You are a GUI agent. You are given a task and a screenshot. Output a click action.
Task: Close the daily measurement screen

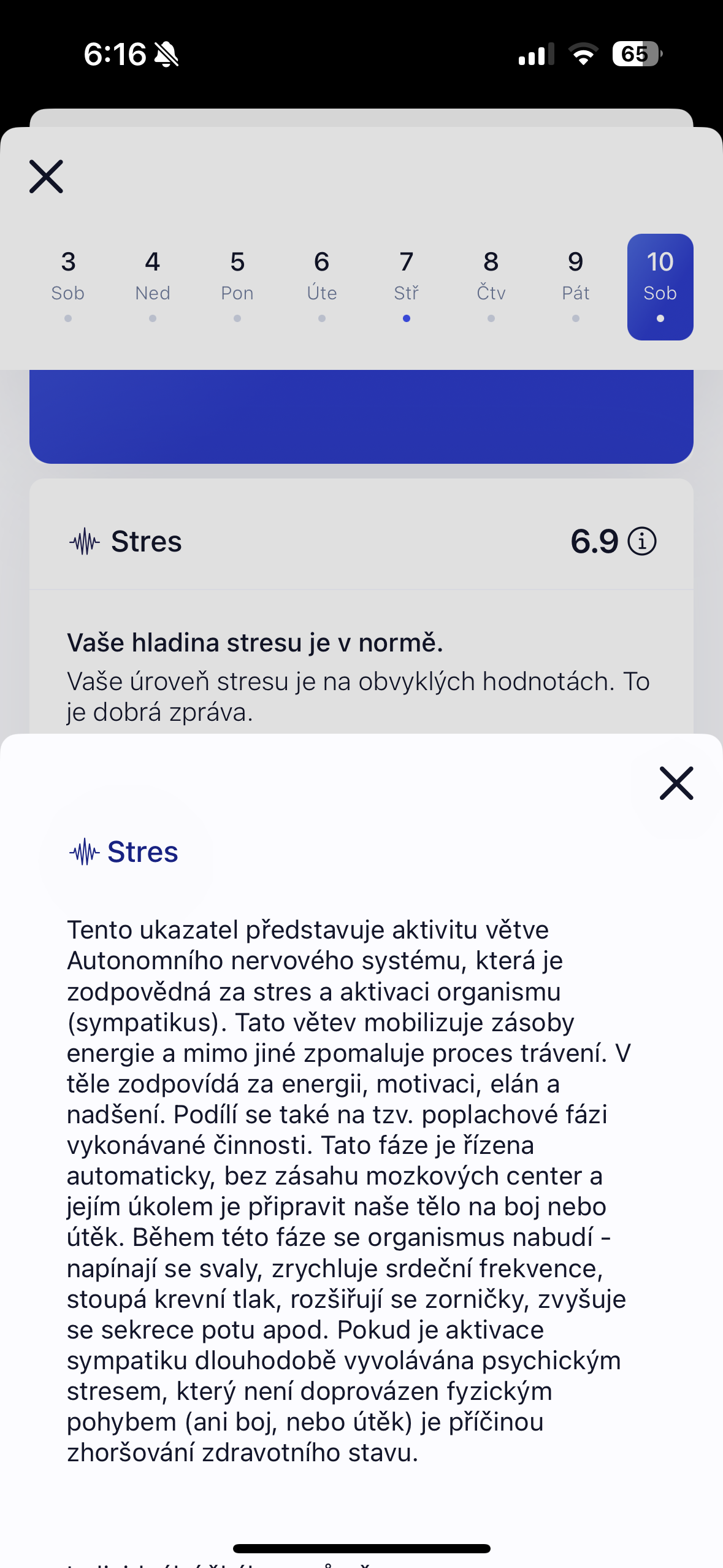click(47, 177)
